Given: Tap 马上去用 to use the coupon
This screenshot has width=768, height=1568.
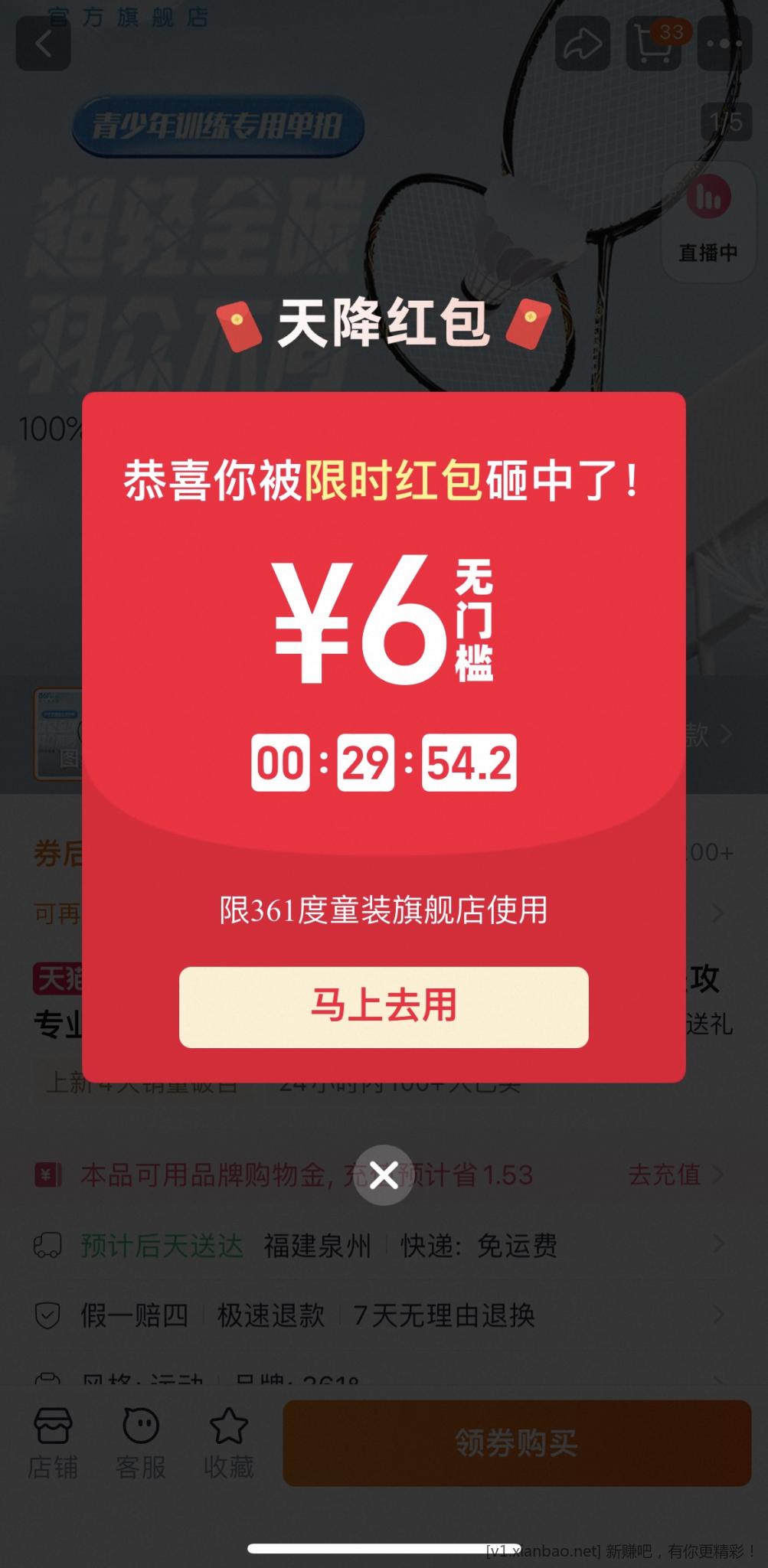Looking at the screenshot, I should click(x=384, y=1006).
